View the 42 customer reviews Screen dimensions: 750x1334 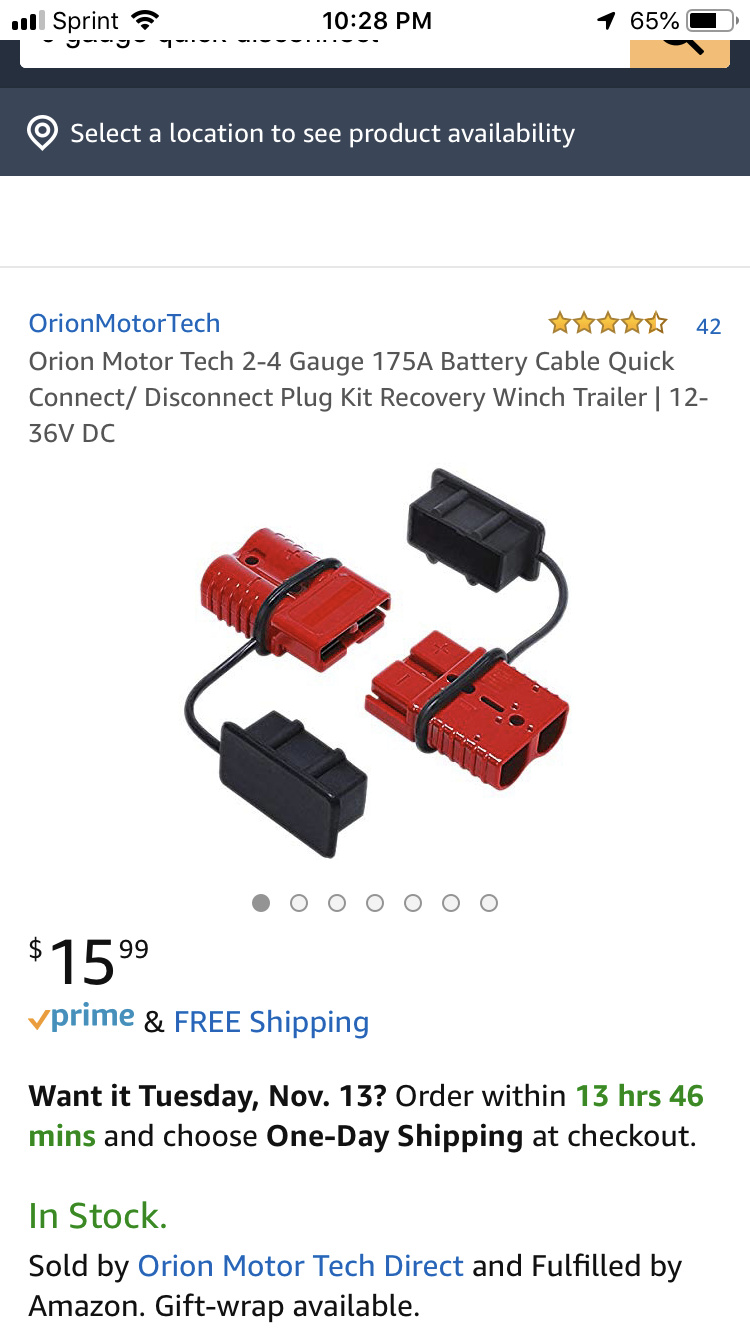click(x=708, y=326)
